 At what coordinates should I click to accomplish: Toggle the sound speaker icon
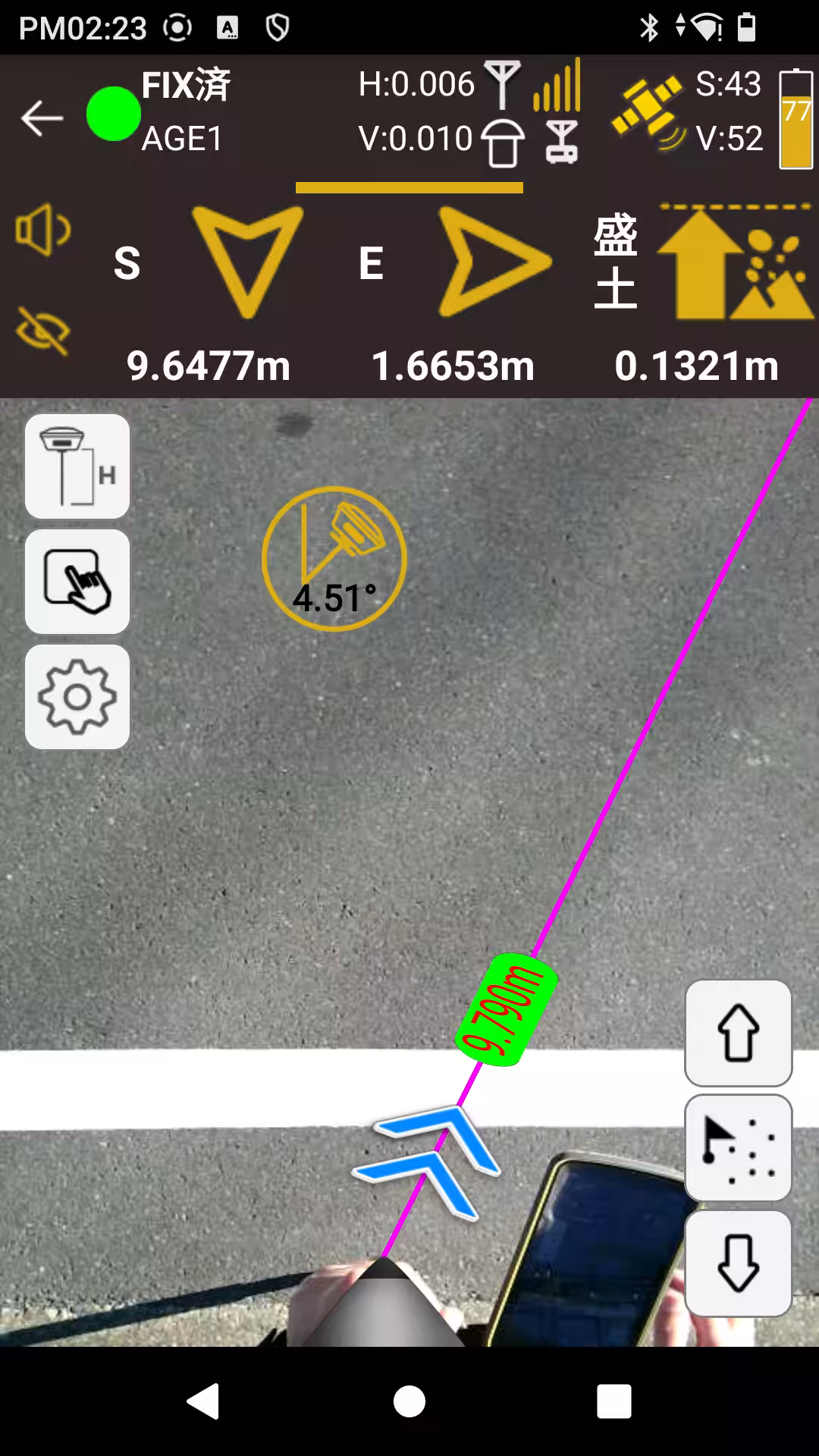point(42,229)
